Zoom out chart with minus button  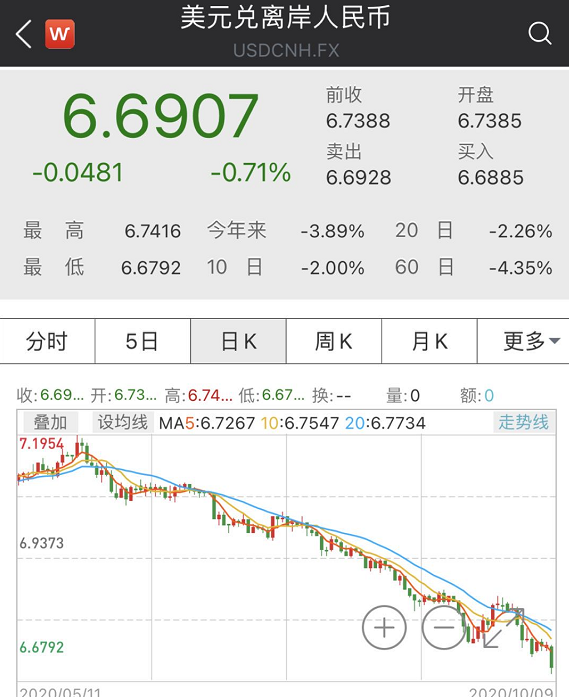tap(444, 628)
